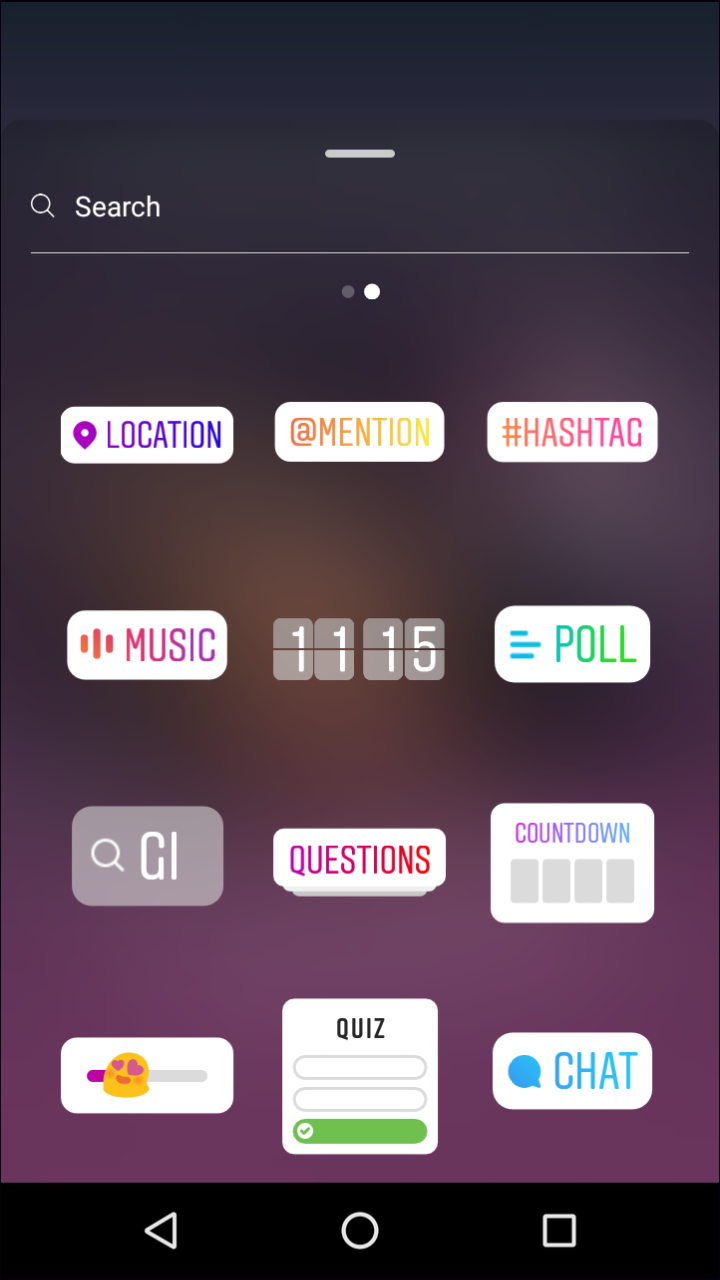Add the QUIZ sticker
This screenshot has width=720, height=1280.
tap(359, 1076)
